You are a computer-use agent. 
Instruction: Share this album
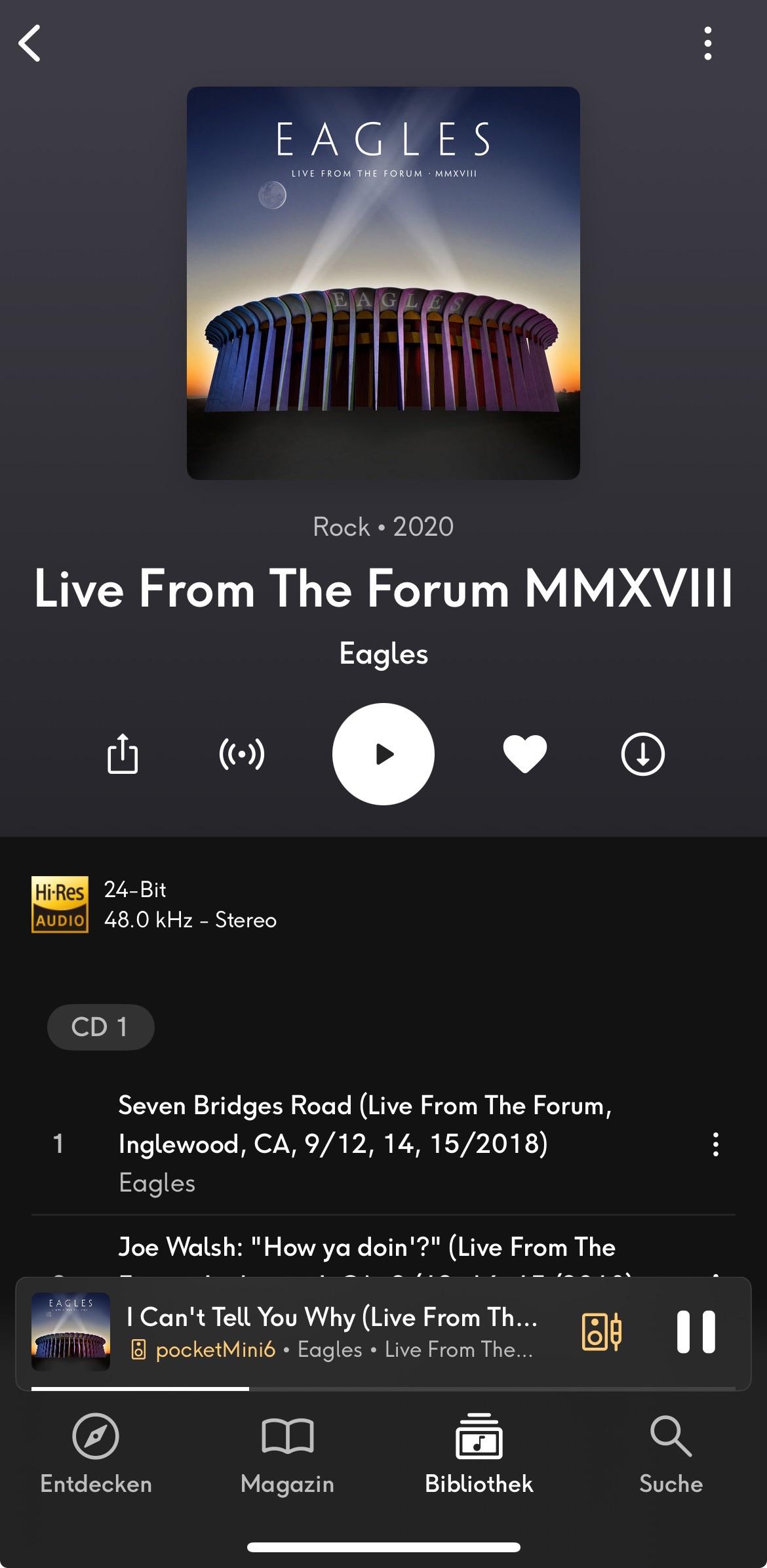point(123,754)
